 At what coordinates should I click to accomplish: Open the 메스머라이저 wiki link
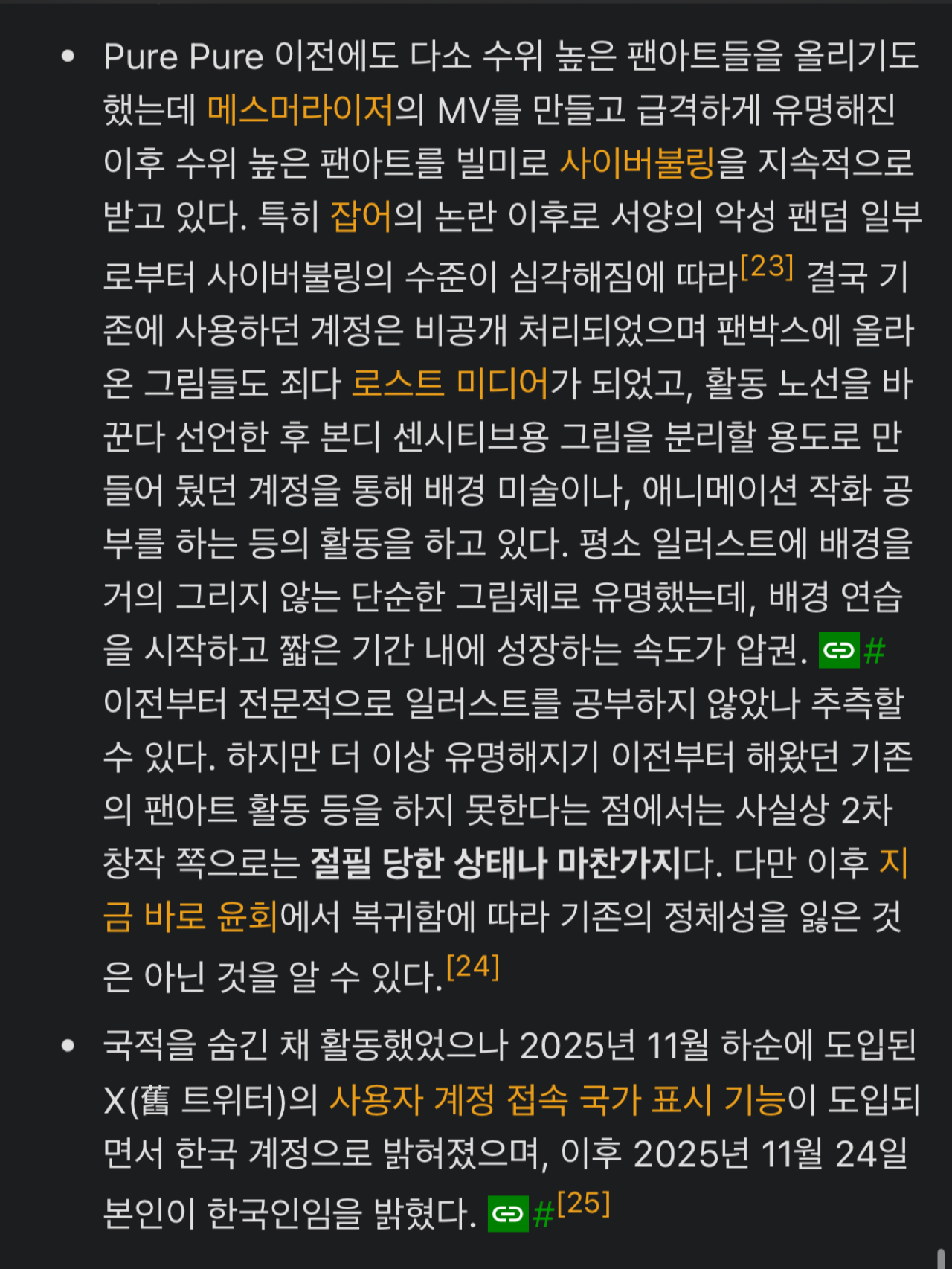point(300,110)
